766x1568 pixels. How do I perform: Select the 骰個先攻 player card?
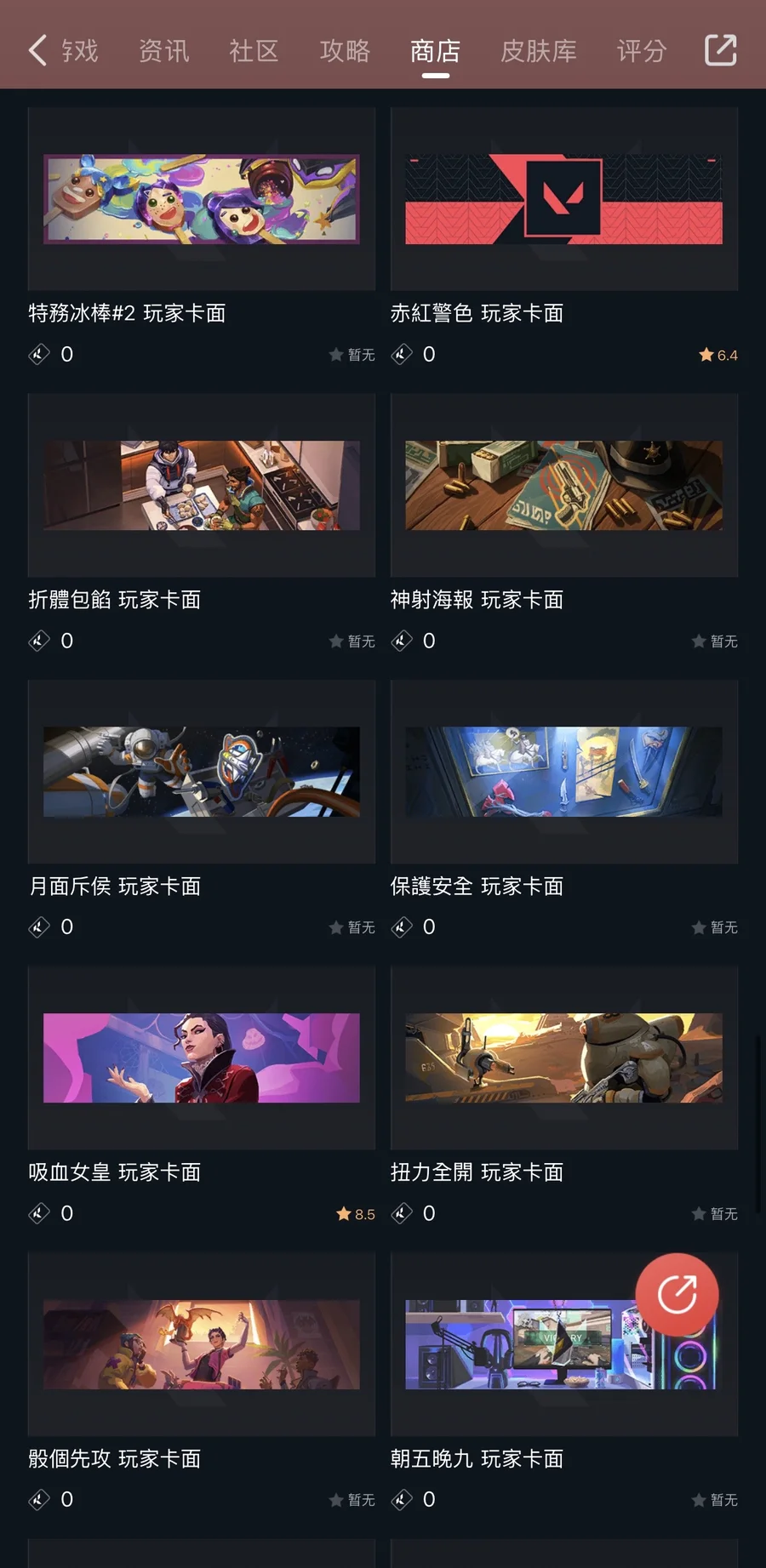point(202,1344)
